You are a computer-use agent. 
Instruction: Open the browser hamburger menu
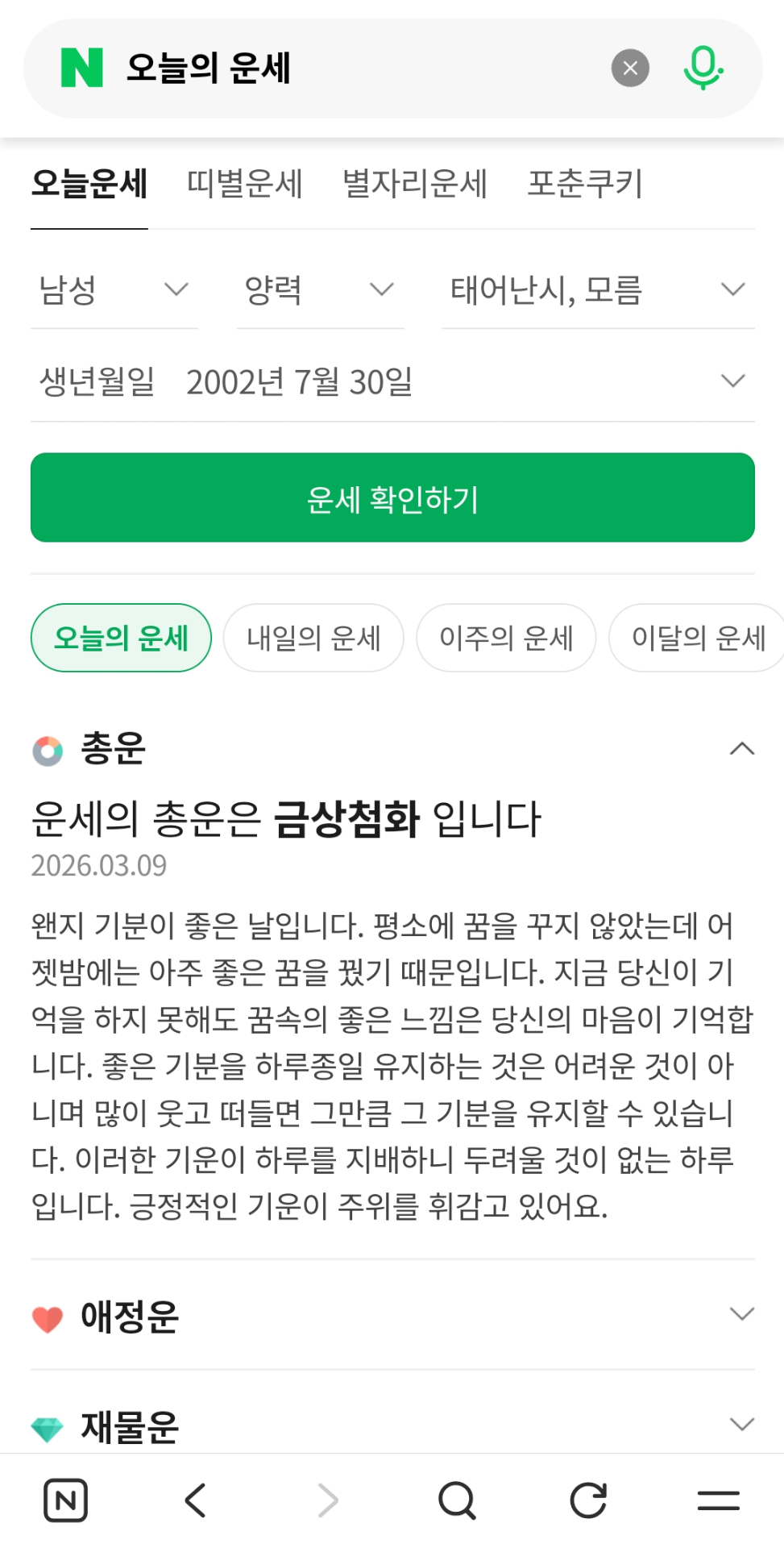point(718,1500)
